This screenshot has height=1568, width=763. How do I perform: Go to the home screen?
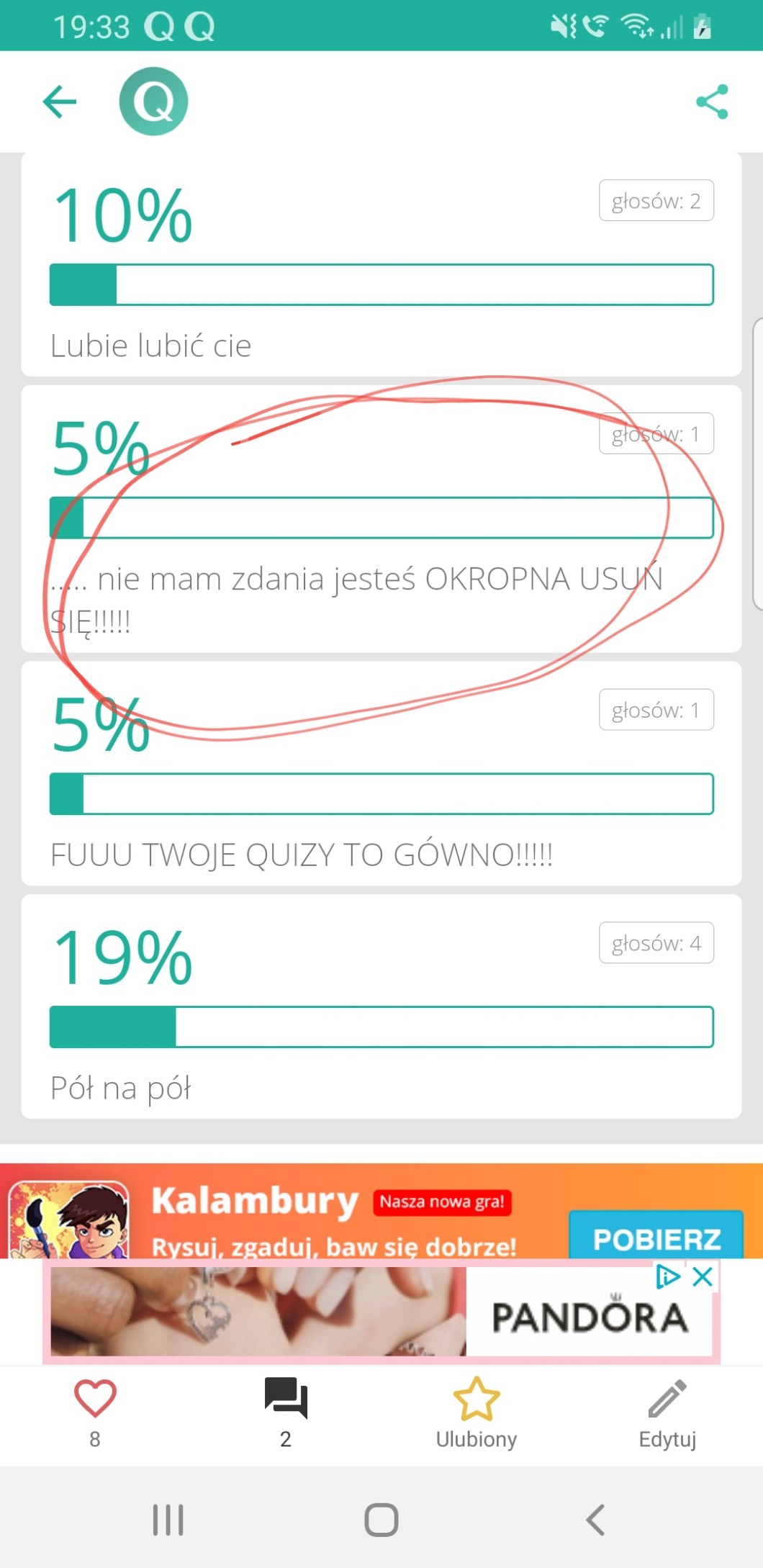point(381,1520)
